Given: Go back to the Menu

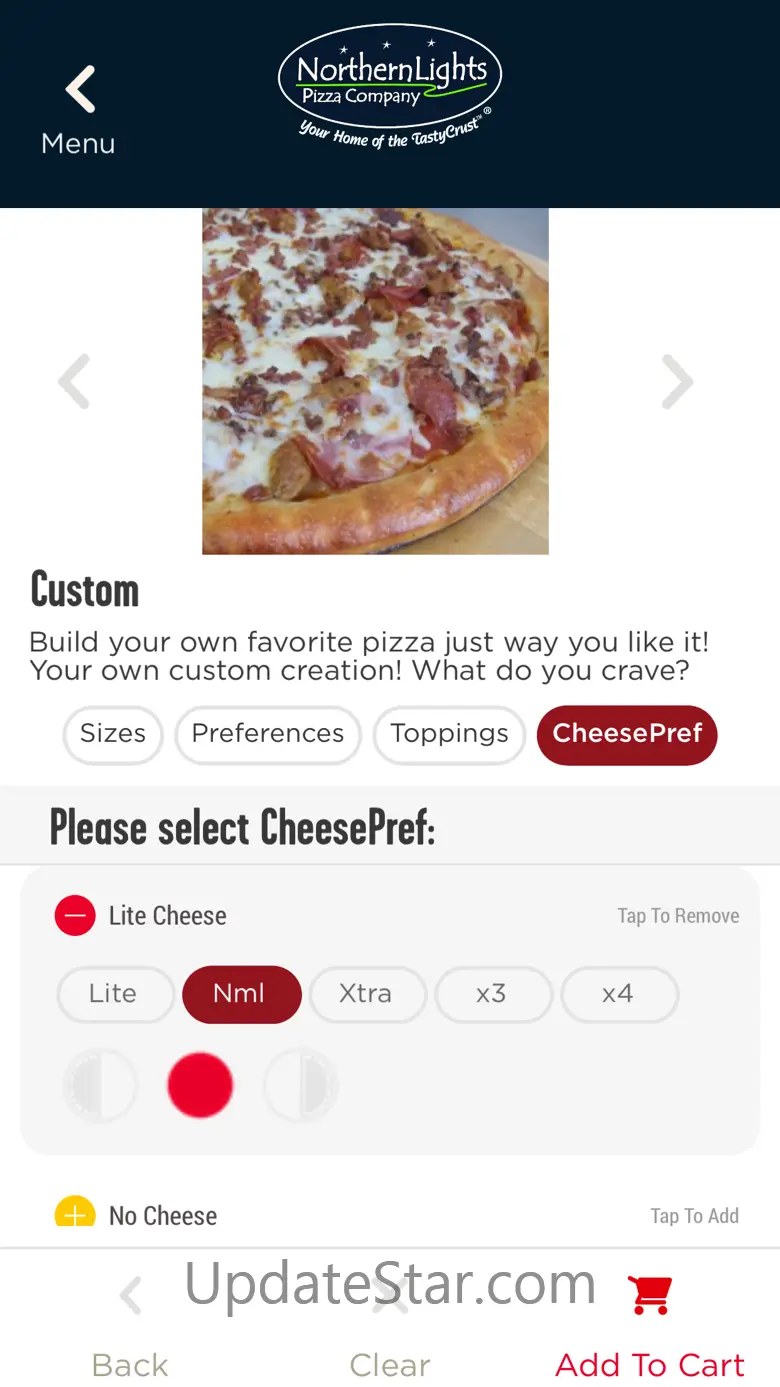Looking at the screenshot, I should [x=78, y=108].
